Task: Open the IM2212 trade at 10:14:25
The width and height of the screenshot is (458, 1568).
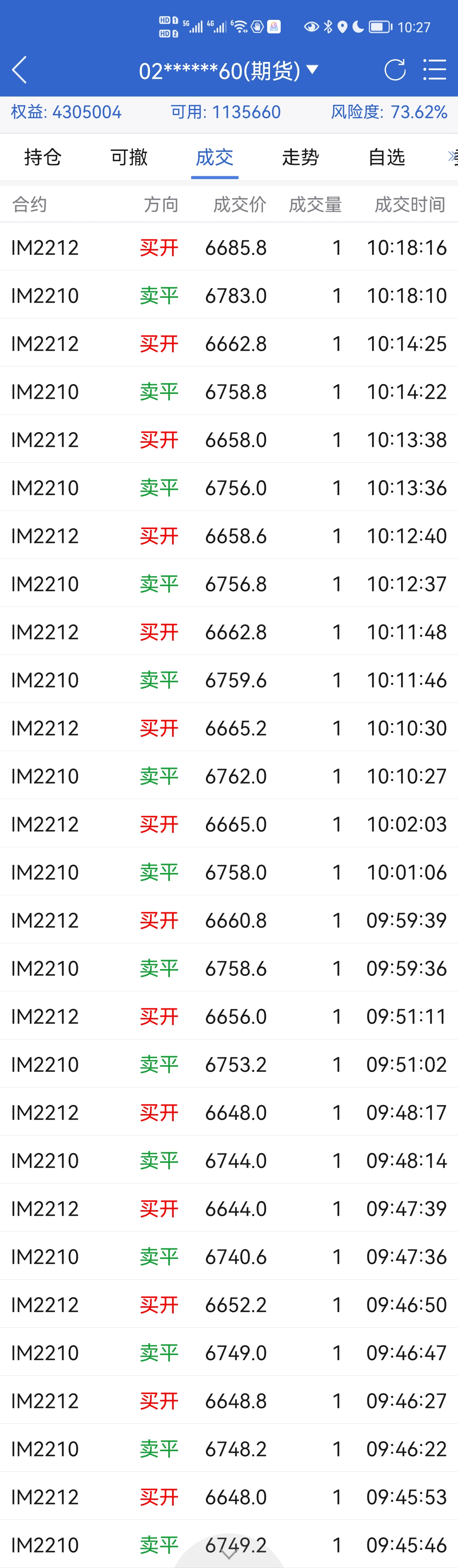Action: pyautogui.click(x=228, y=343)
